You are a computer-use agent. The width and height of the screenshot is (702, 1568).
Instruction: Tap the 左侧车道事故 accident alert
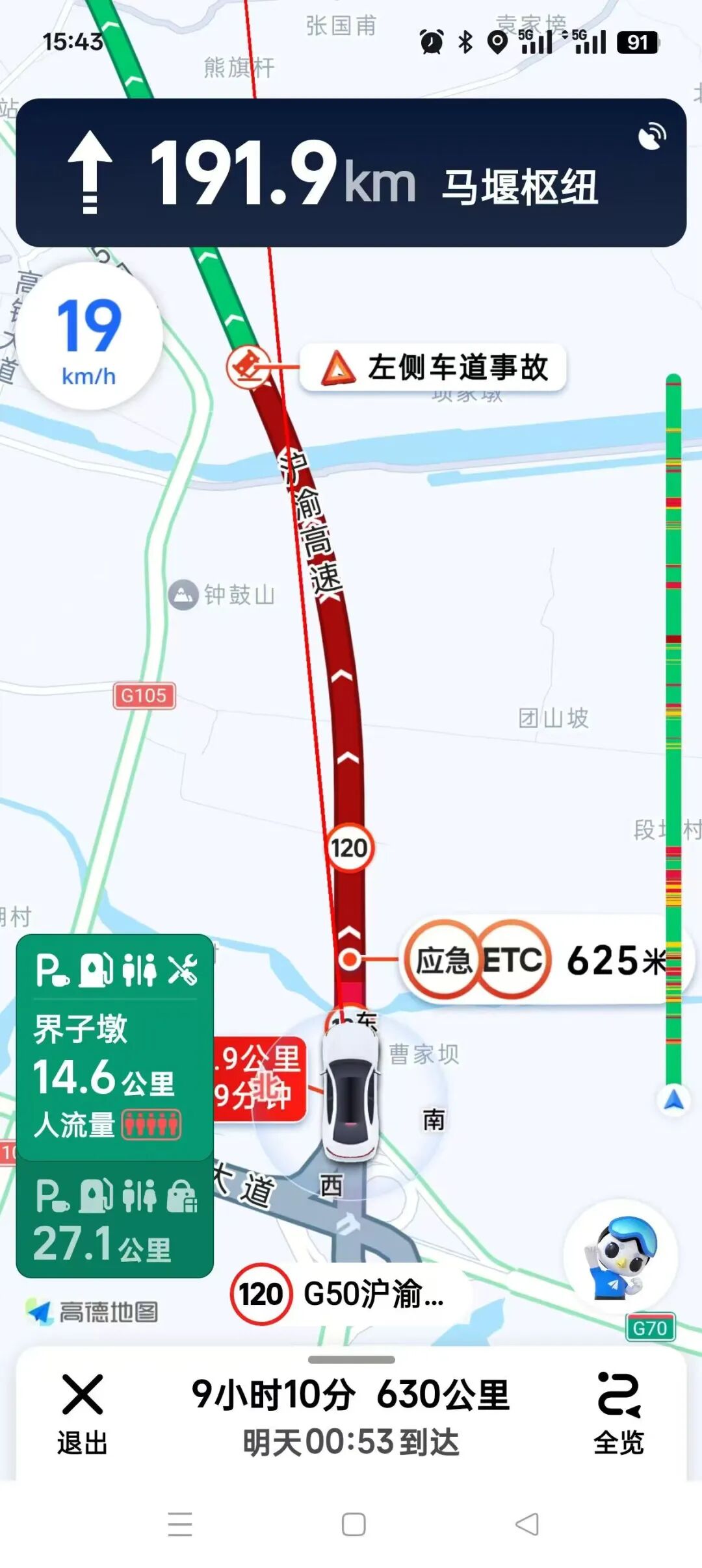point(433,368)
